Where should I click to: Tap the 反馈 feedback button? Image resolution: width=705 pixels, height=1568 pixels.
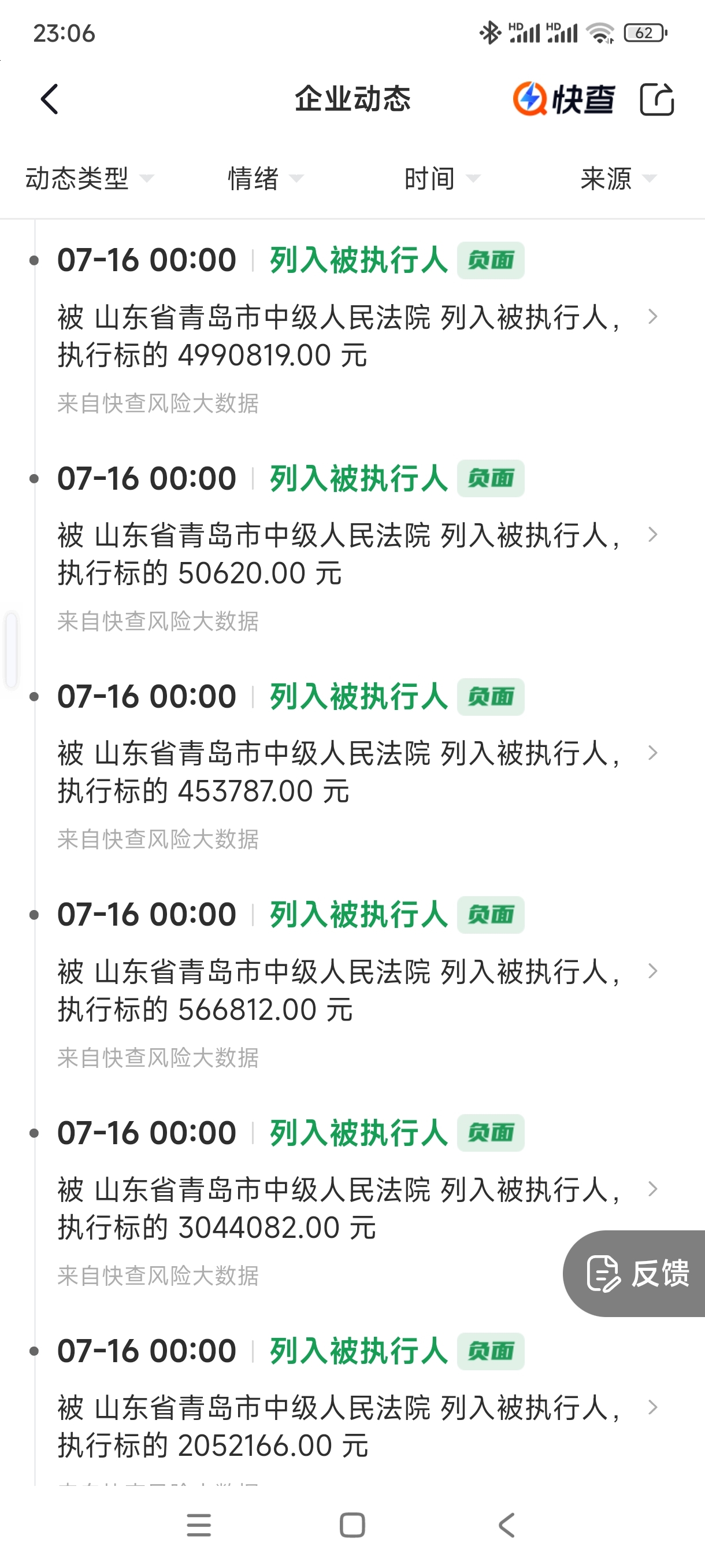point(636,1273)
